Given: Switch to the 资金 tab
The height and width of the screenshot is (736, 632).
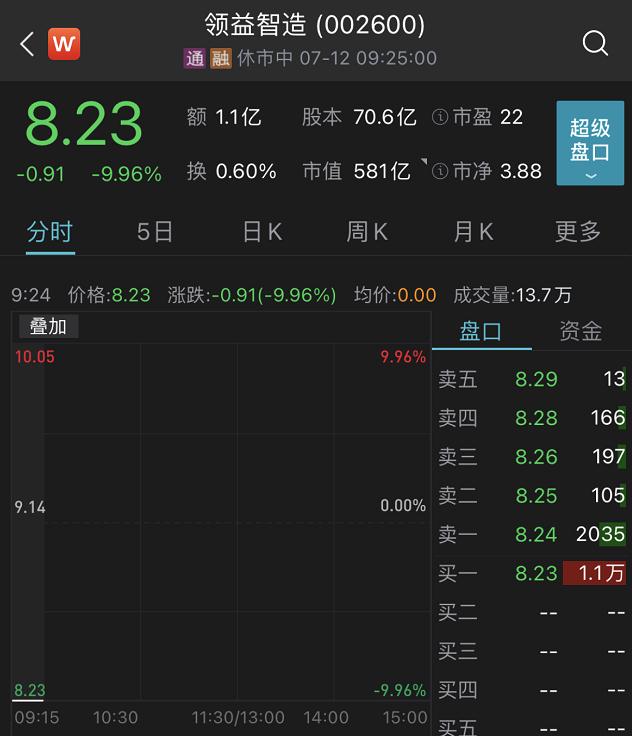Looking at the screenshot, I should point(581,331).
